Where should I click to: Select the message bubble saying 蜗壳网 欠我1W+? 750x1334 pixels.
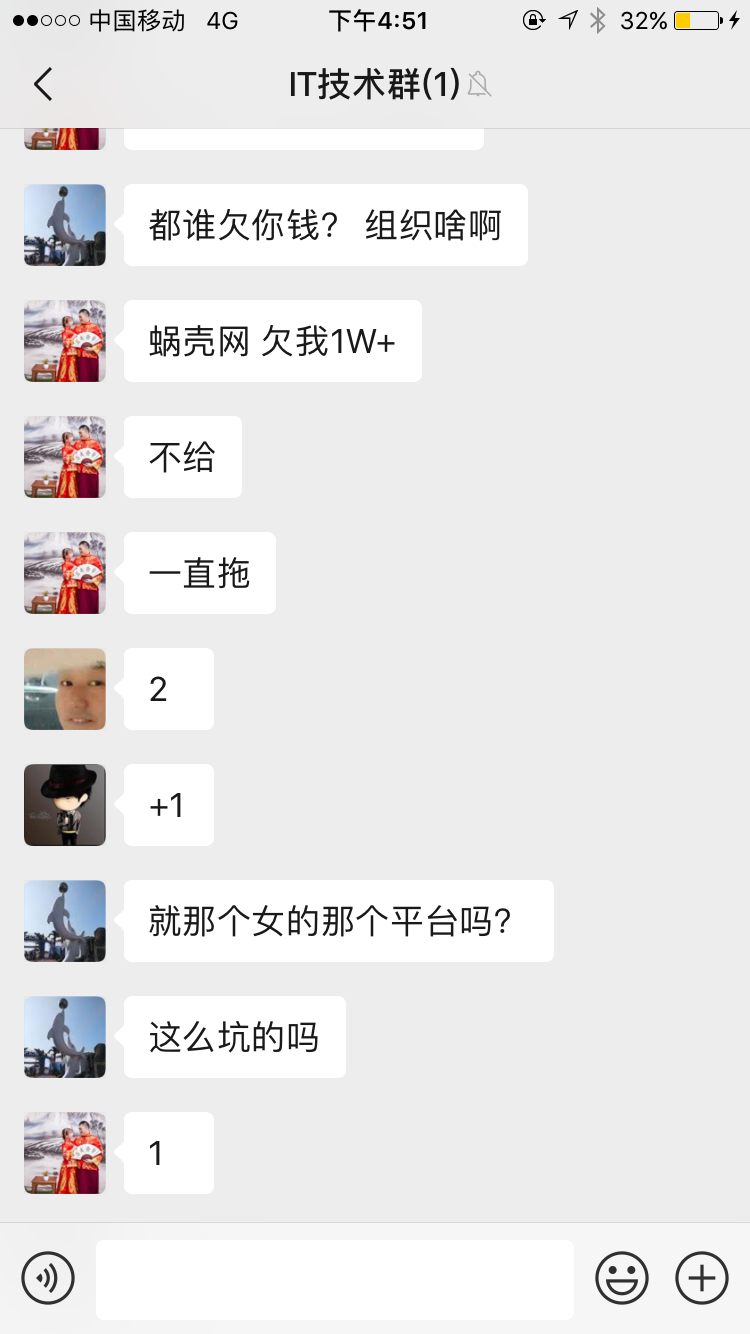point(272,341)
